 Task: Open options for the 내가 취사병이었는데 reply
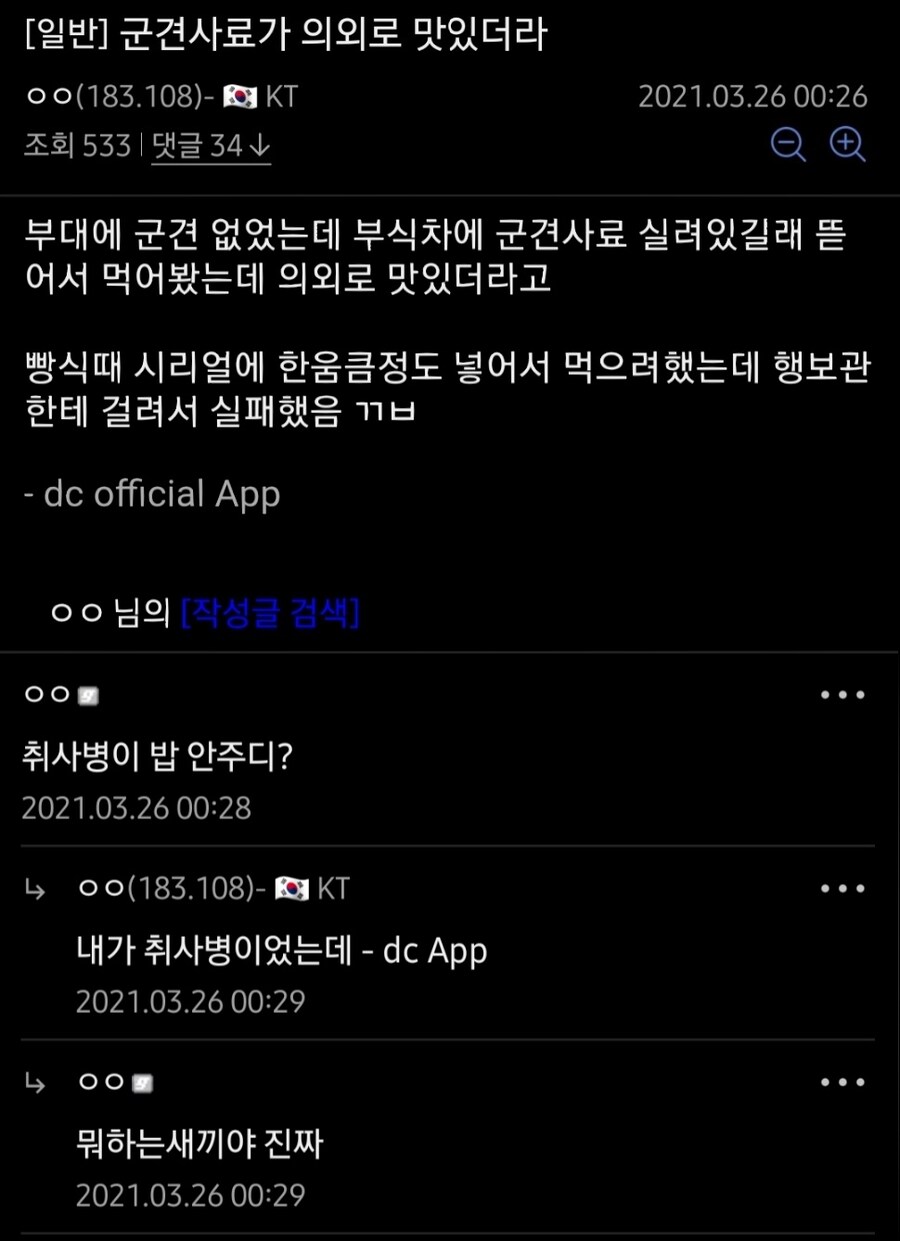[842, 889]
